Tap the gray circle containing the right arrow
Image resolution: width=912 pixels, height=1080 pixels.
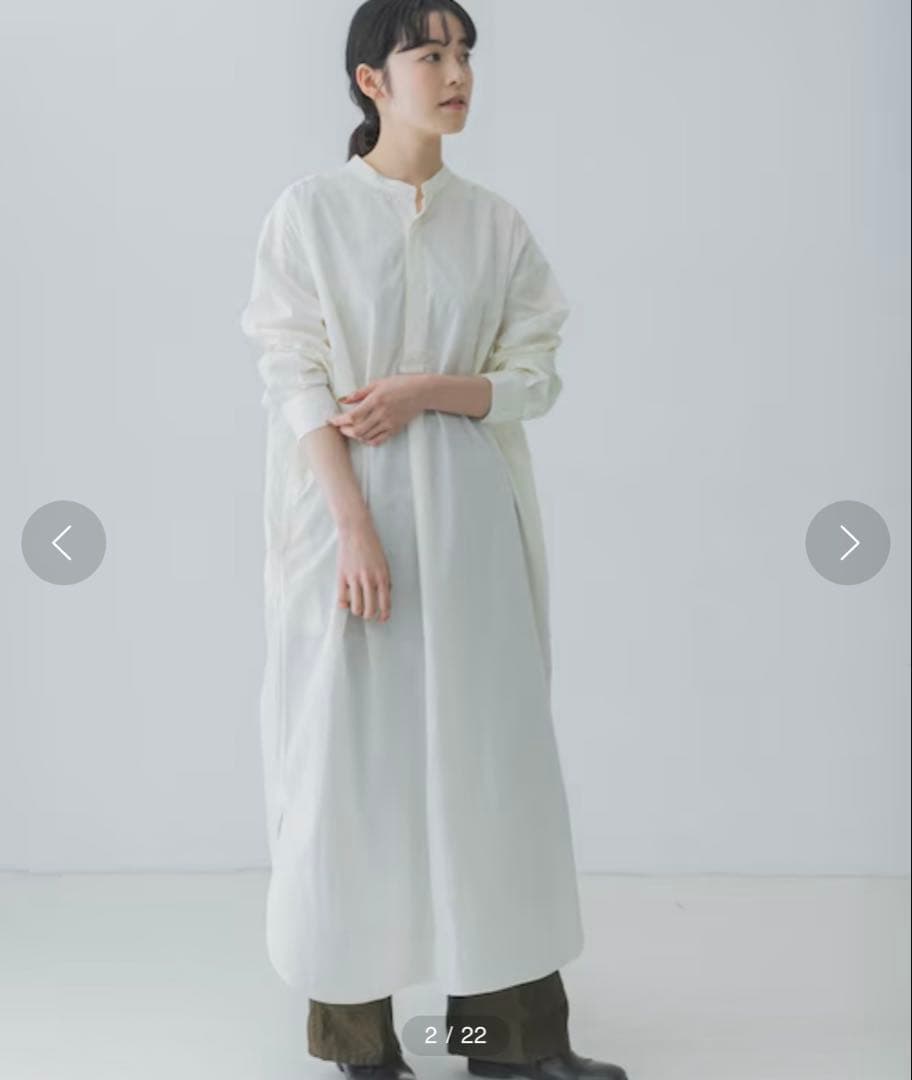(x=848, y=543)
